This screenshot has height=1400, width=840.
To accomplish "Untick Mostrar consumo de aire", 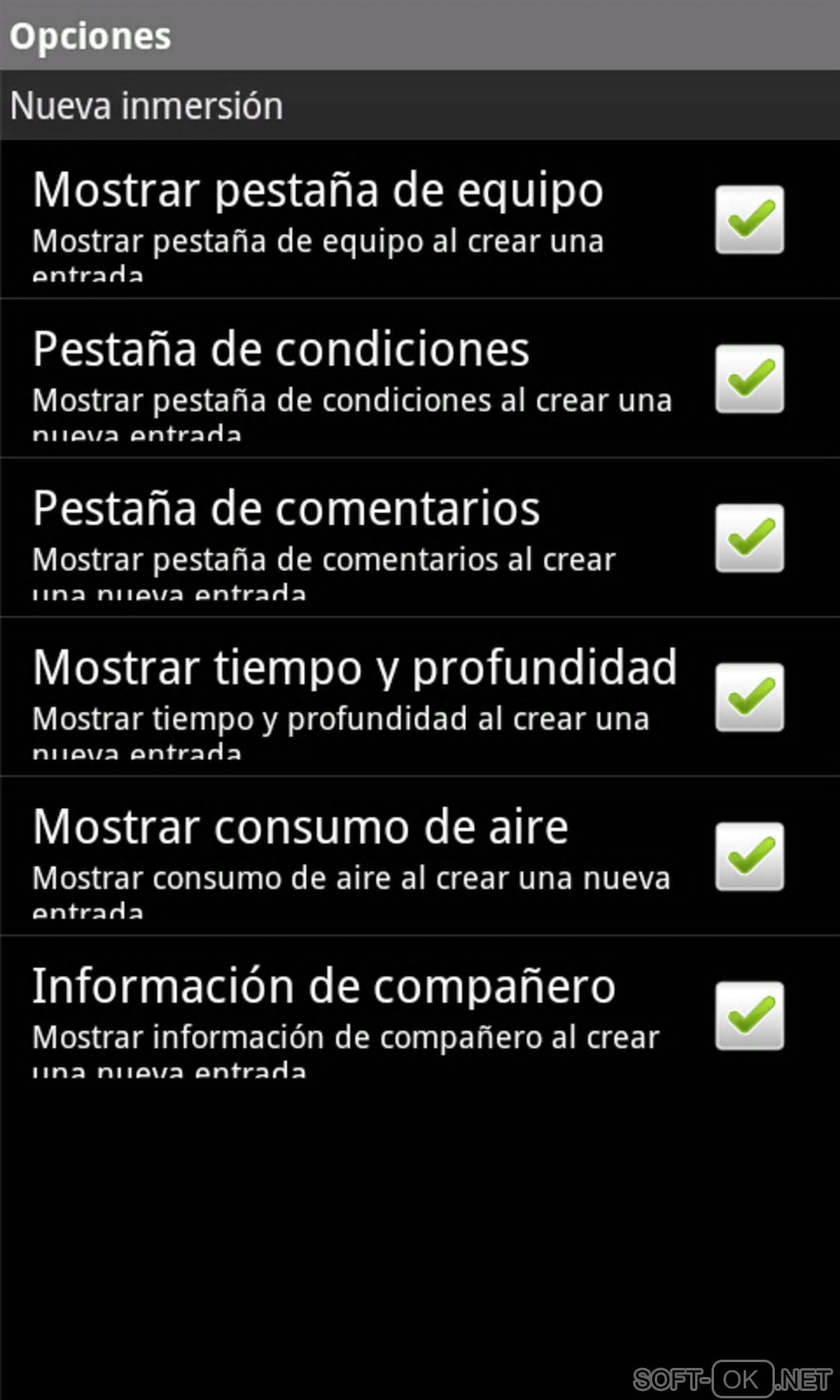I will point(749,856).
